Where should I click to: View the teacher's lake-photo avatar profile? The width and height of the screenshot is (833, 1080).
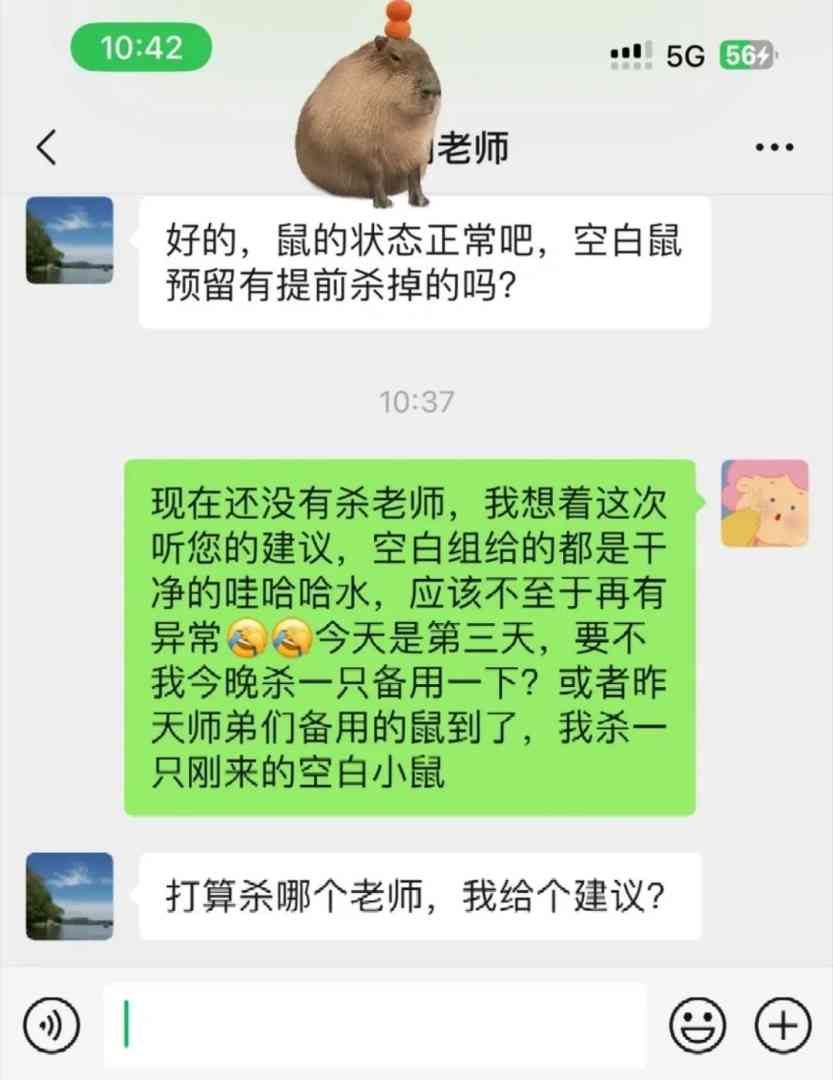(x=69, y=240)
